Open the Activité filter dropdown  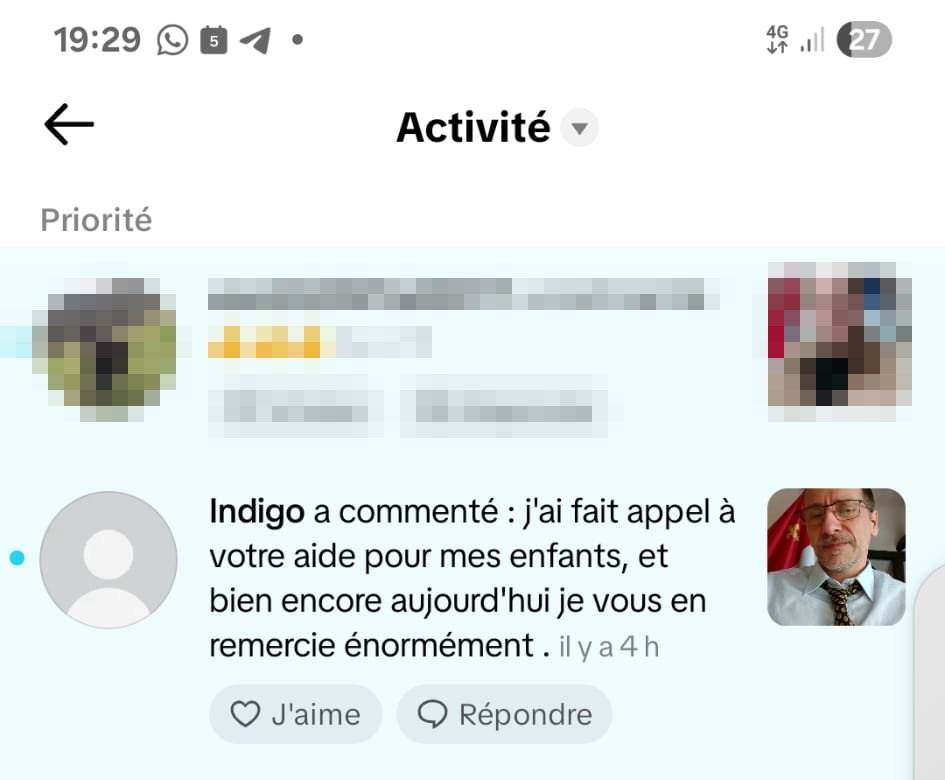point(579,129)
